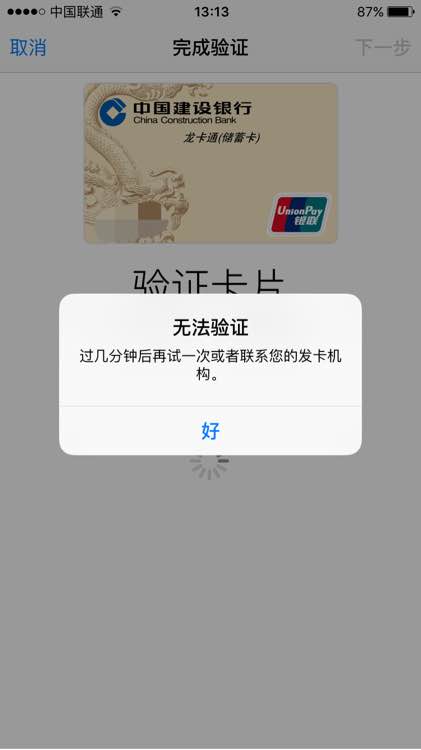This screenshot has width=421, height=750.
Task: Tap 取消 to cancel verification
Action: pos(28,48)
